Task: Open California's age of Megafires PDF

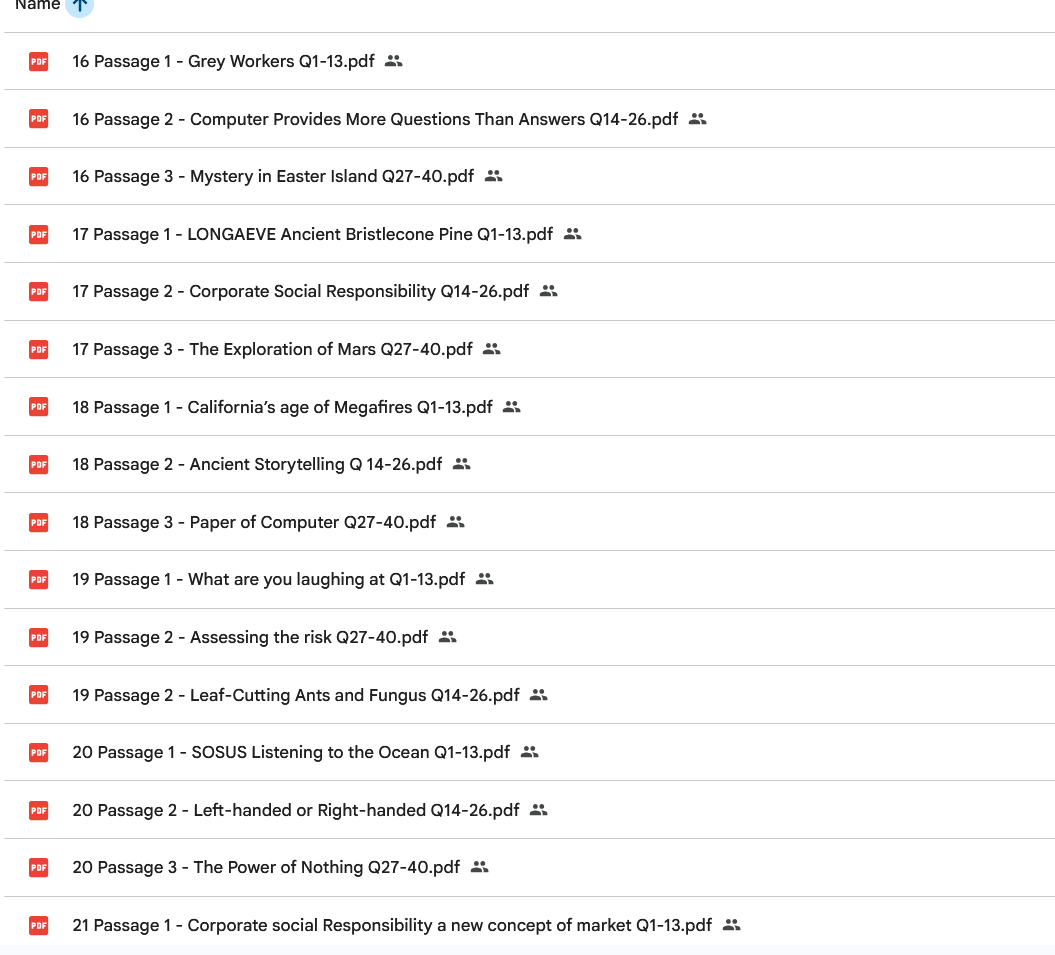Action: [x=282, y=408]
